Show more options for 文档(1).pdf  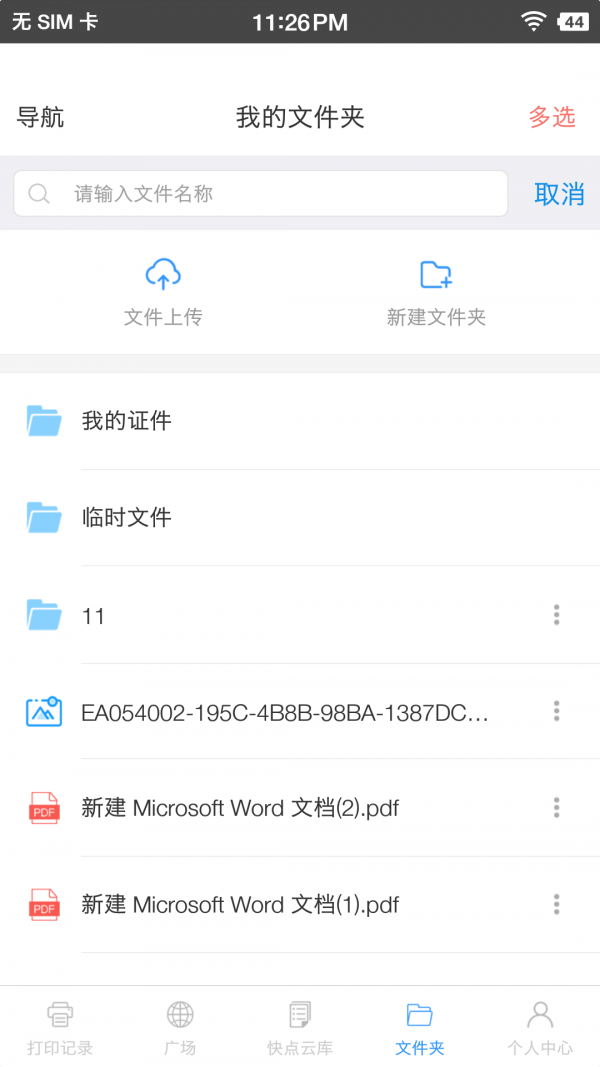[556, 904]
